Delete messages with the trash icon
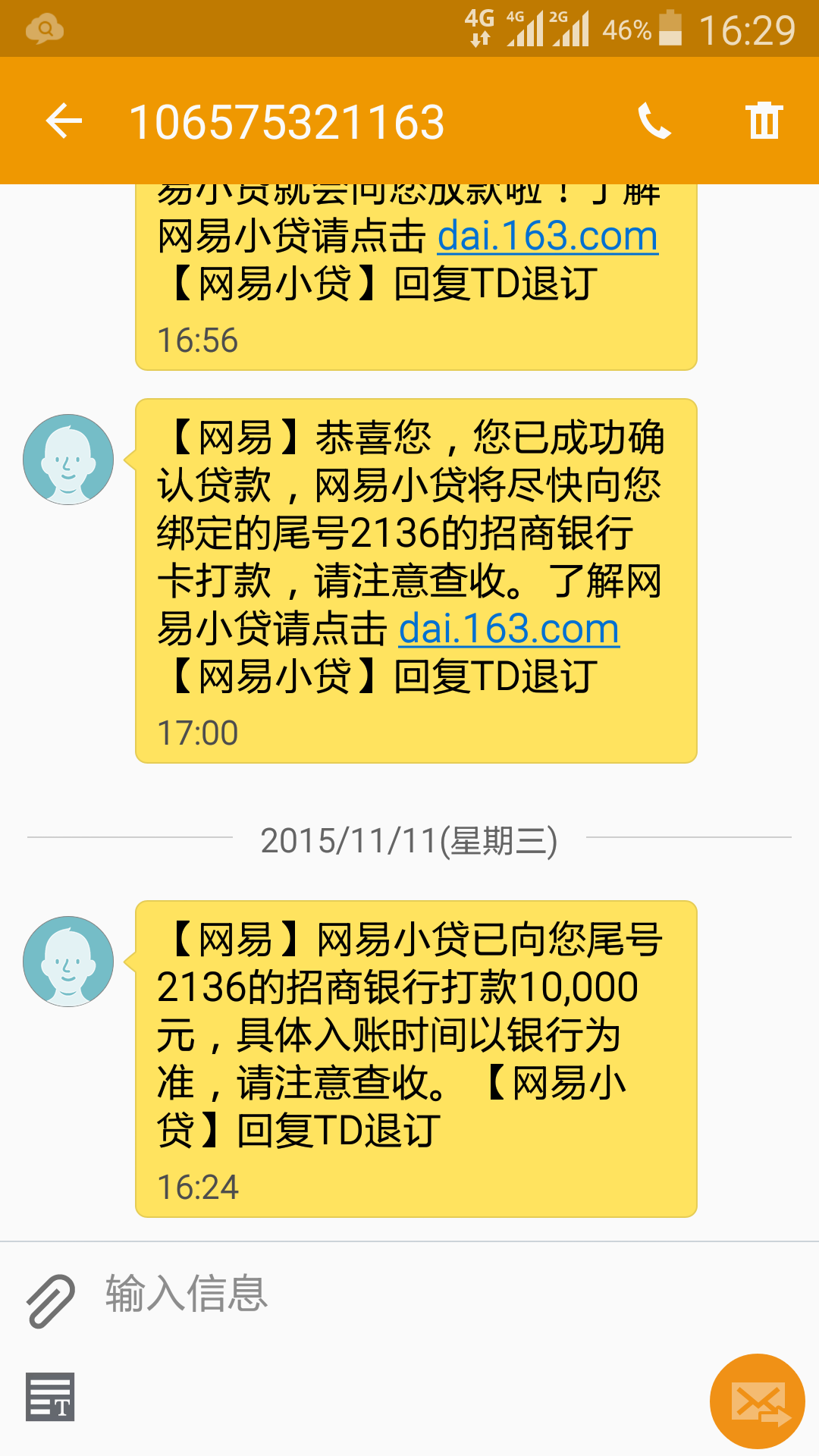 (x=764, y=121)
